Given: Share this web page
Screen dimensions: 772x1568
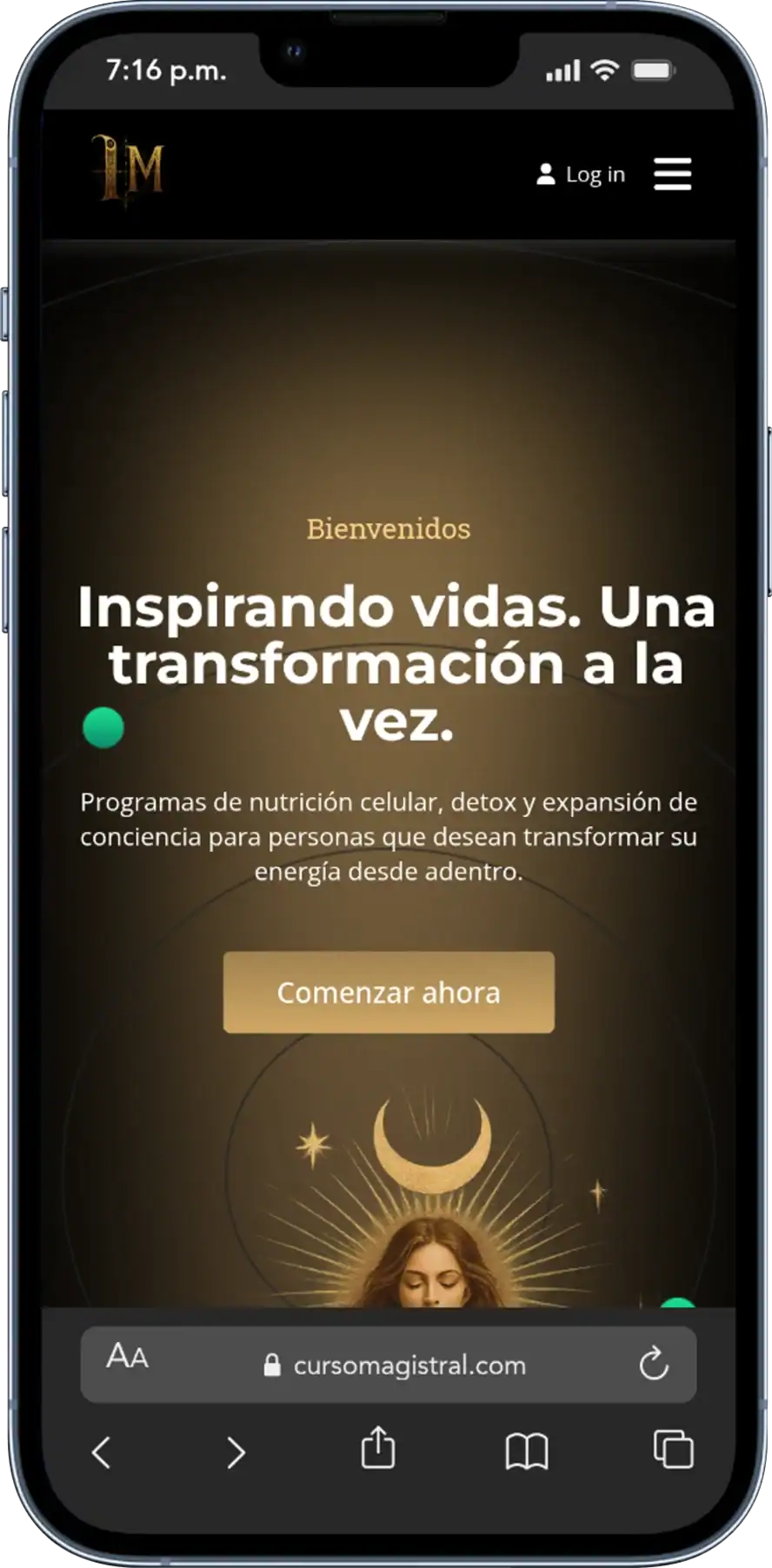Looking at the screenshot, I should tap(377, 1448).
